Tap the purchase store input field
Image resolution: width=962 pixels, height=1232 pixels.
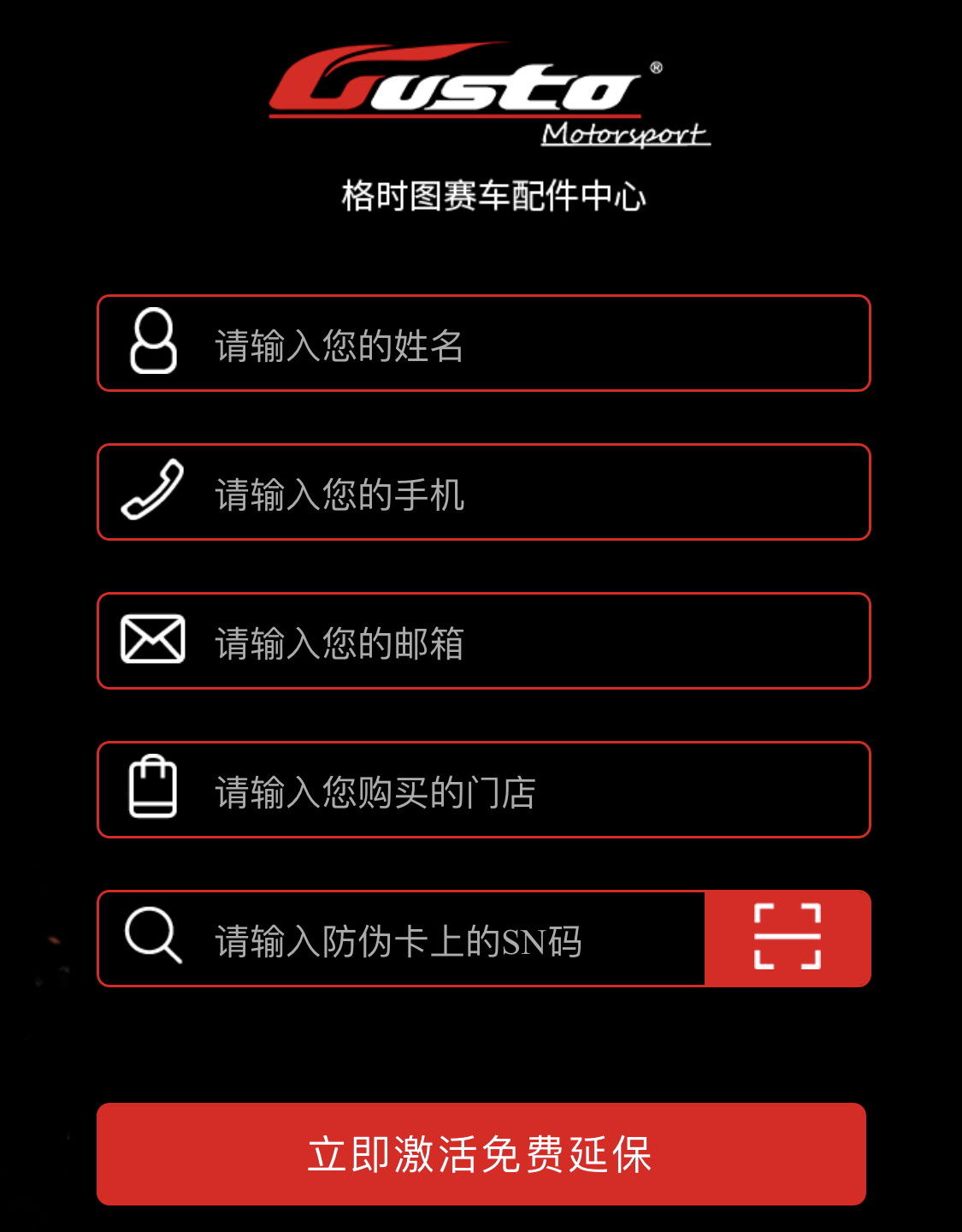pyautogui.click(x=513, y=791)
